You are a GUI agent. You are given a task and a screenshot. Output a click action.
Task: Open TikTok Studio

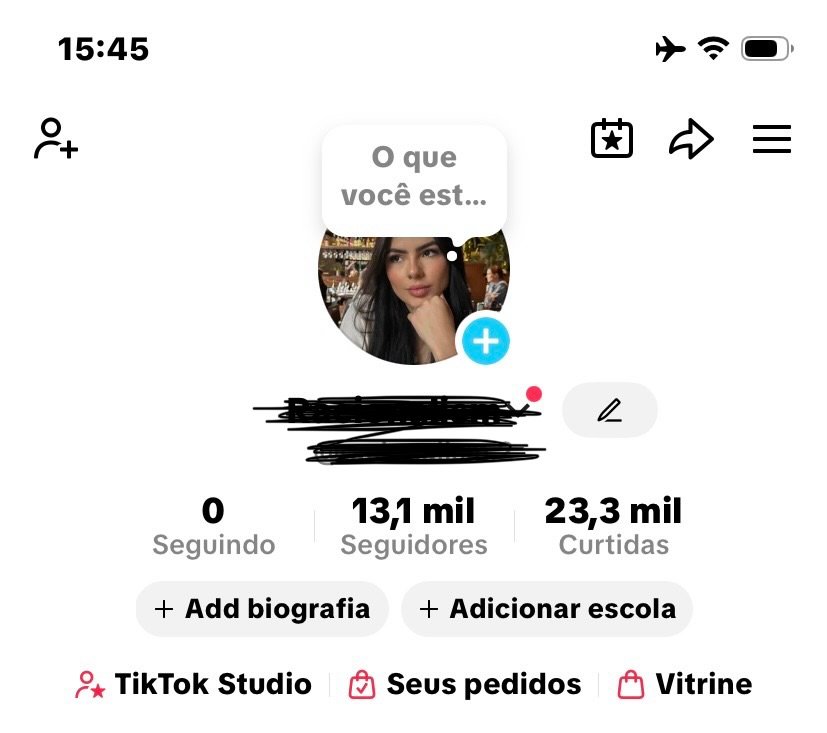click(x=194, y=685)
